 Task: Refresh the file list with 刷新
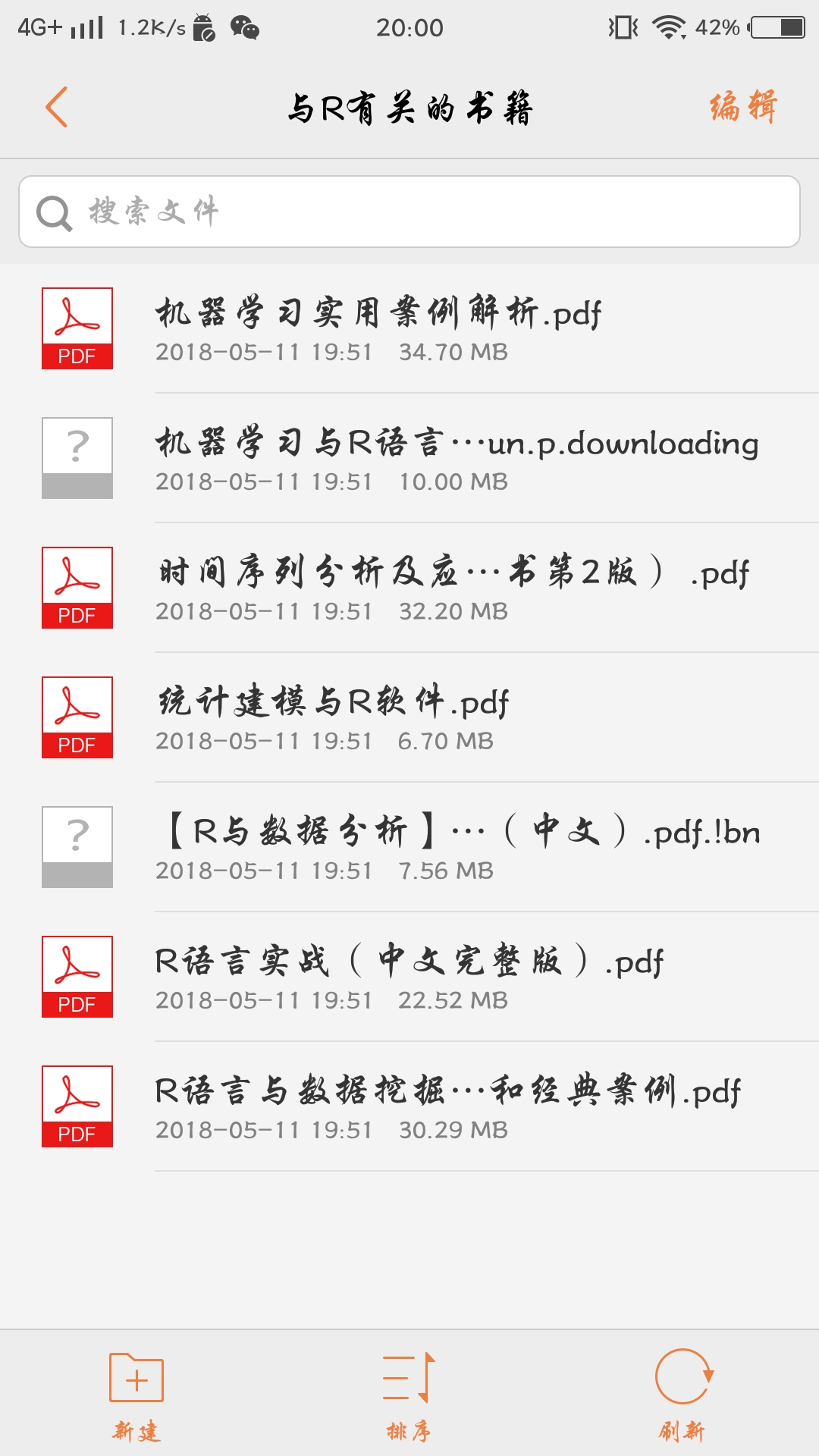(682, 1394)
